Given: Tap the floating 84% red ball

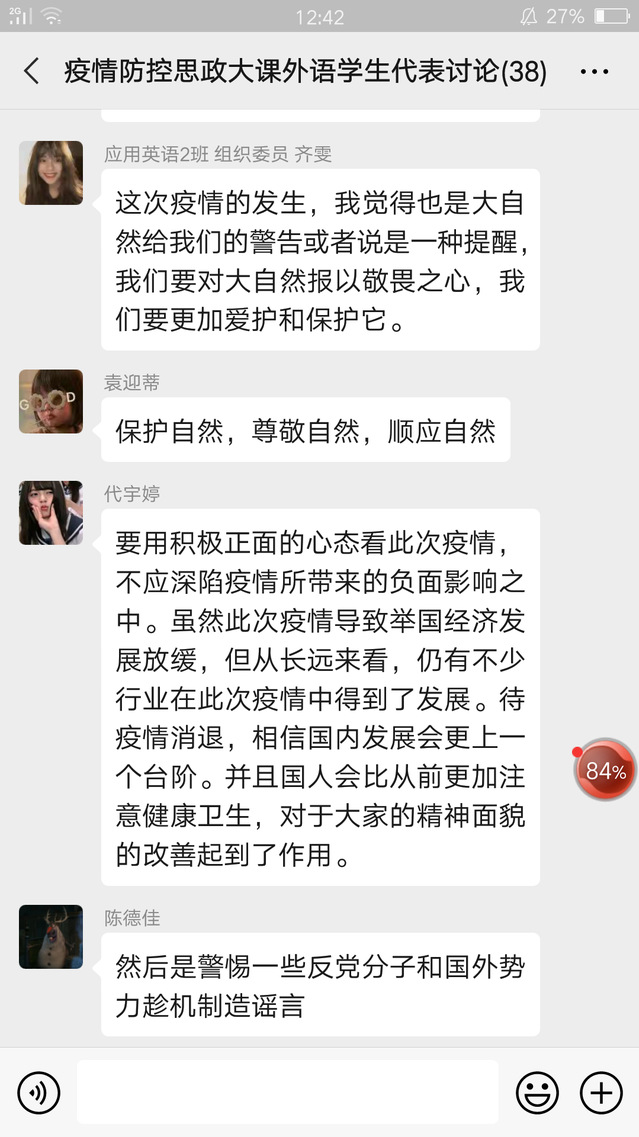Looking at the screenshot, I should (605, 771).
